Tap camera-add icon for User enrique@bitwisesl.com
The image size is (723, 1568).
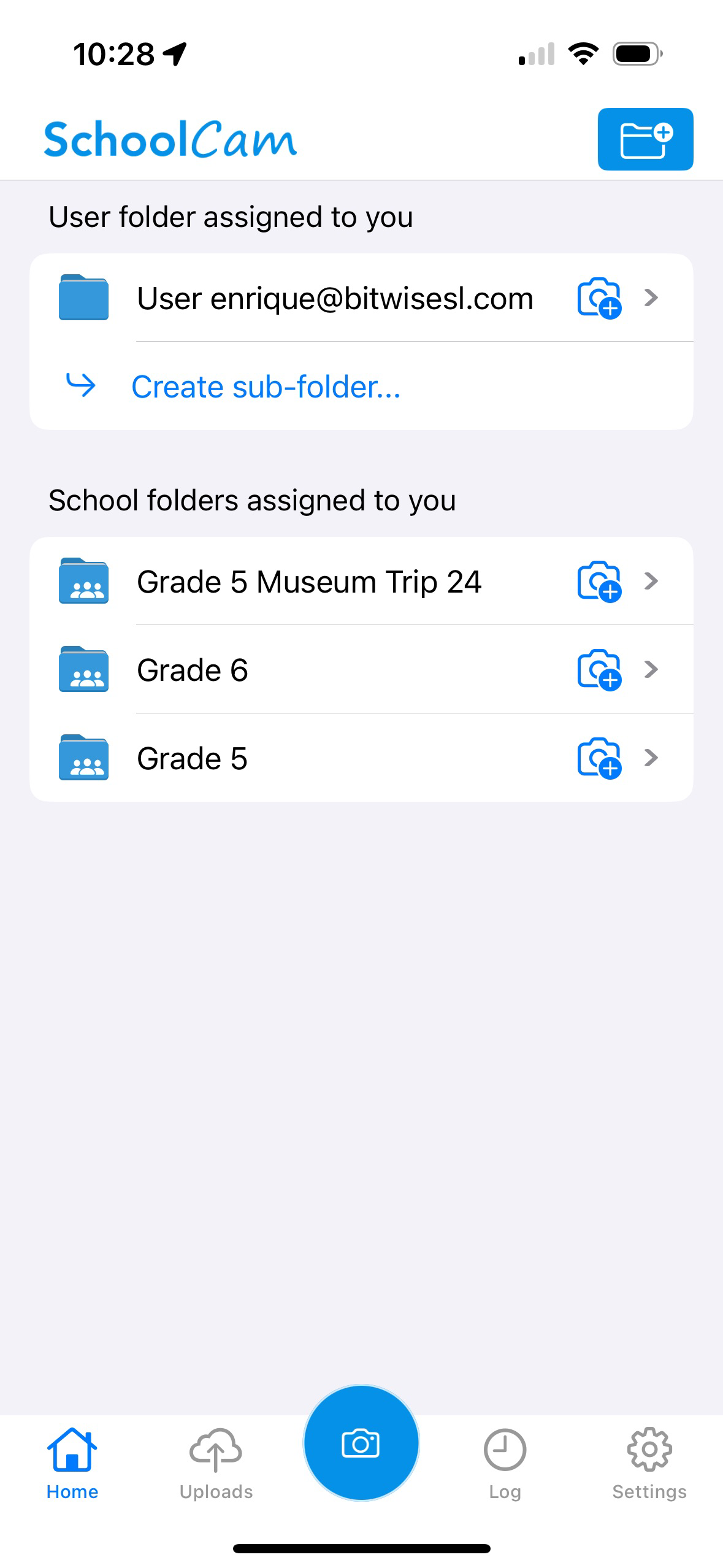(x=599, y=298)
